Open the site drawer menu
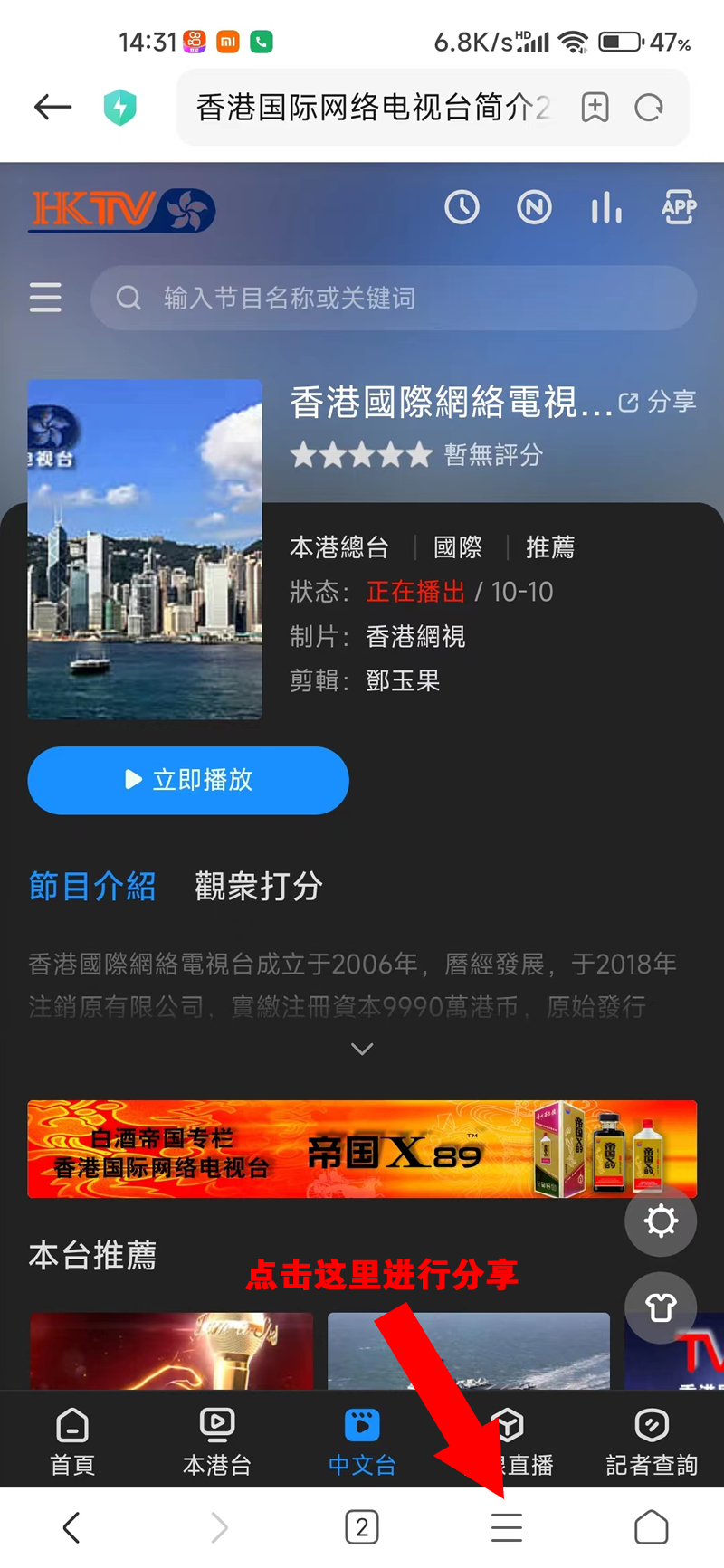Screen dimensions: 724x1568 [45, 298]
